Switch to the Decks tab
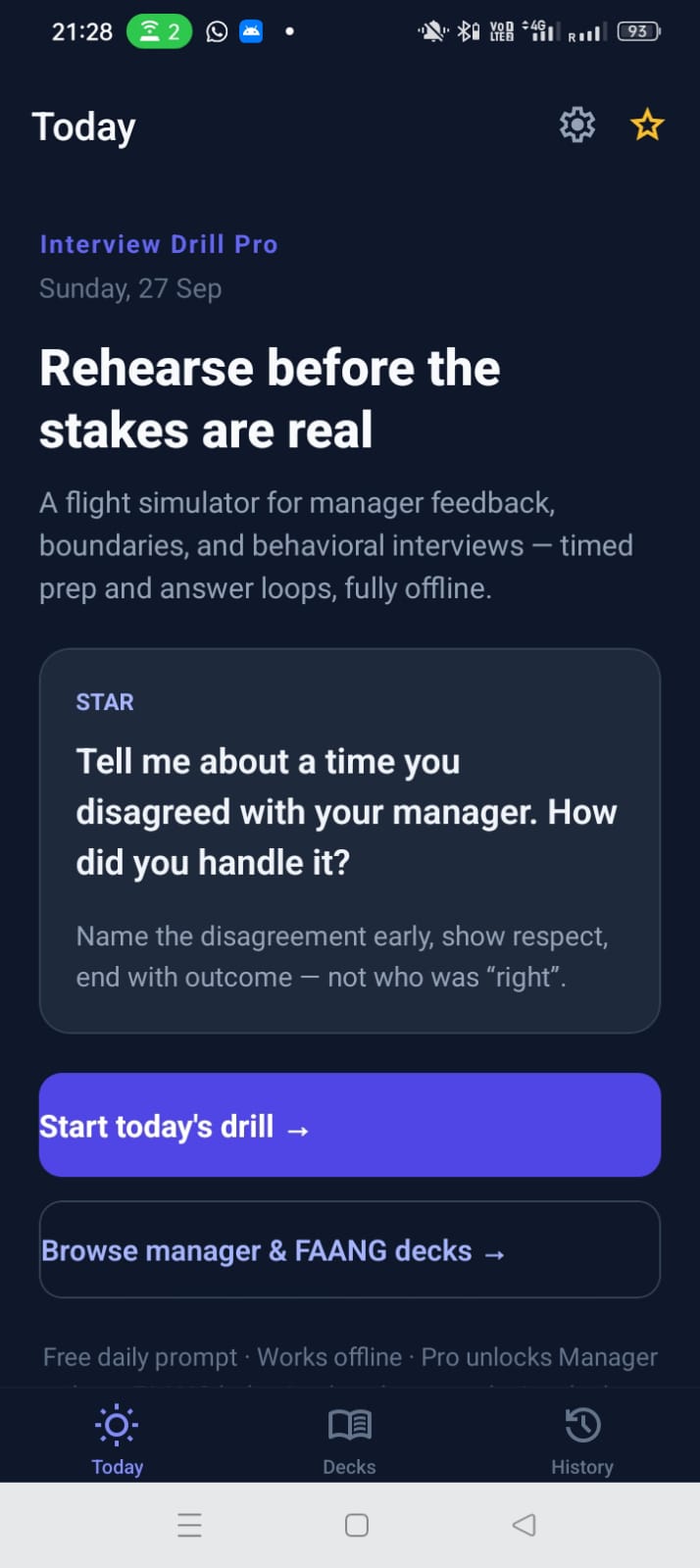This screenshot has width=700, height=1568. click(349, 1442)
